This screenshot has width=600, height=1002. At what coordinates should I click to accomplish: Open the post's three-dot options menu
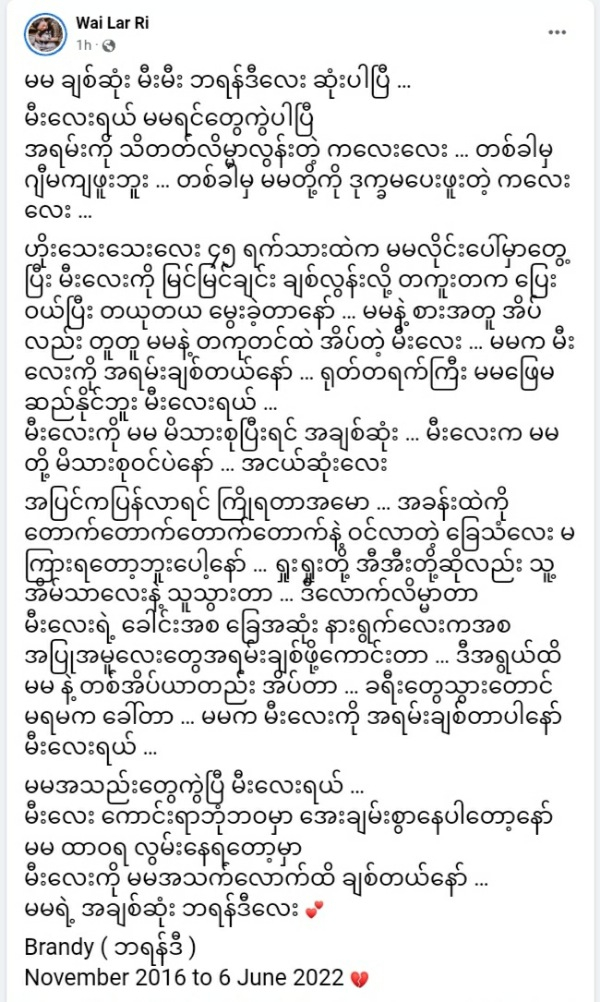click(557, 33)
